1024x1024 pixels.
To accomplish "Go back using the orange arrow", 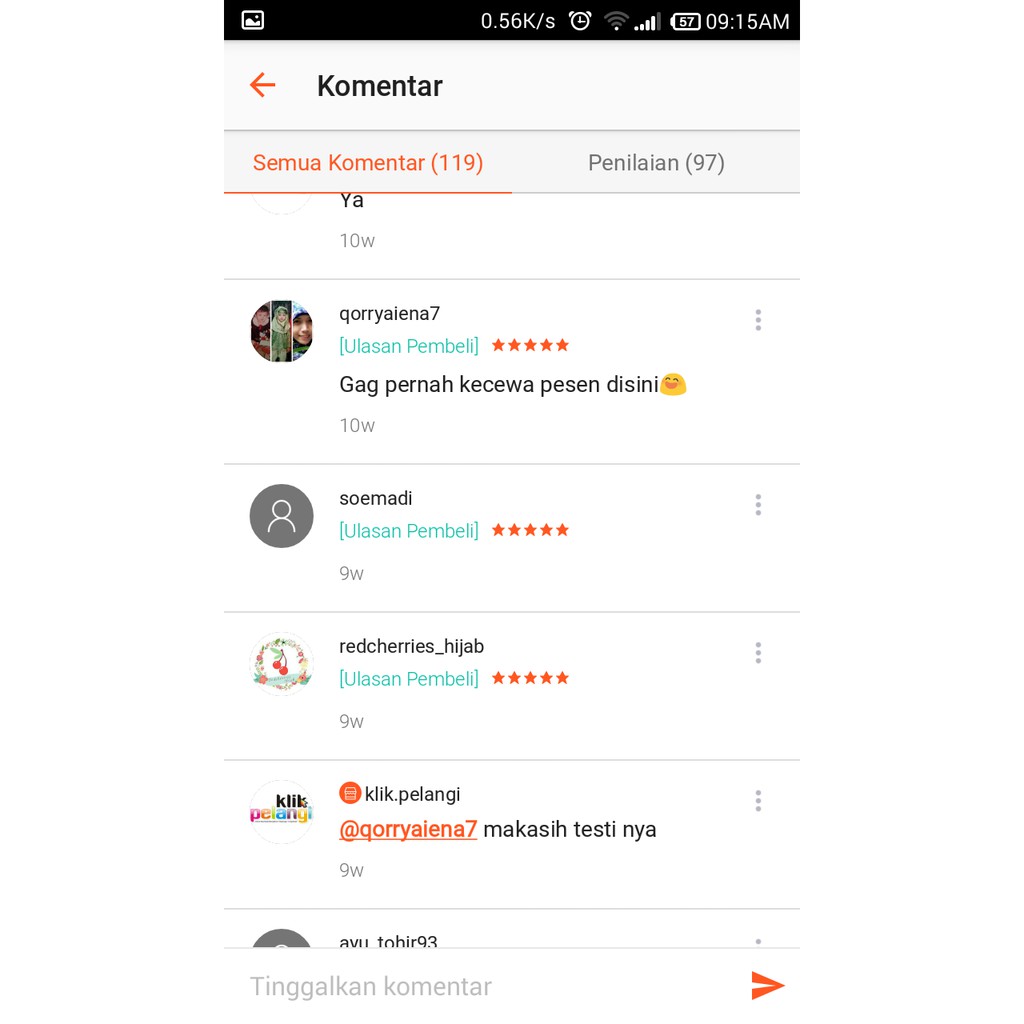I will click(262, 86).
